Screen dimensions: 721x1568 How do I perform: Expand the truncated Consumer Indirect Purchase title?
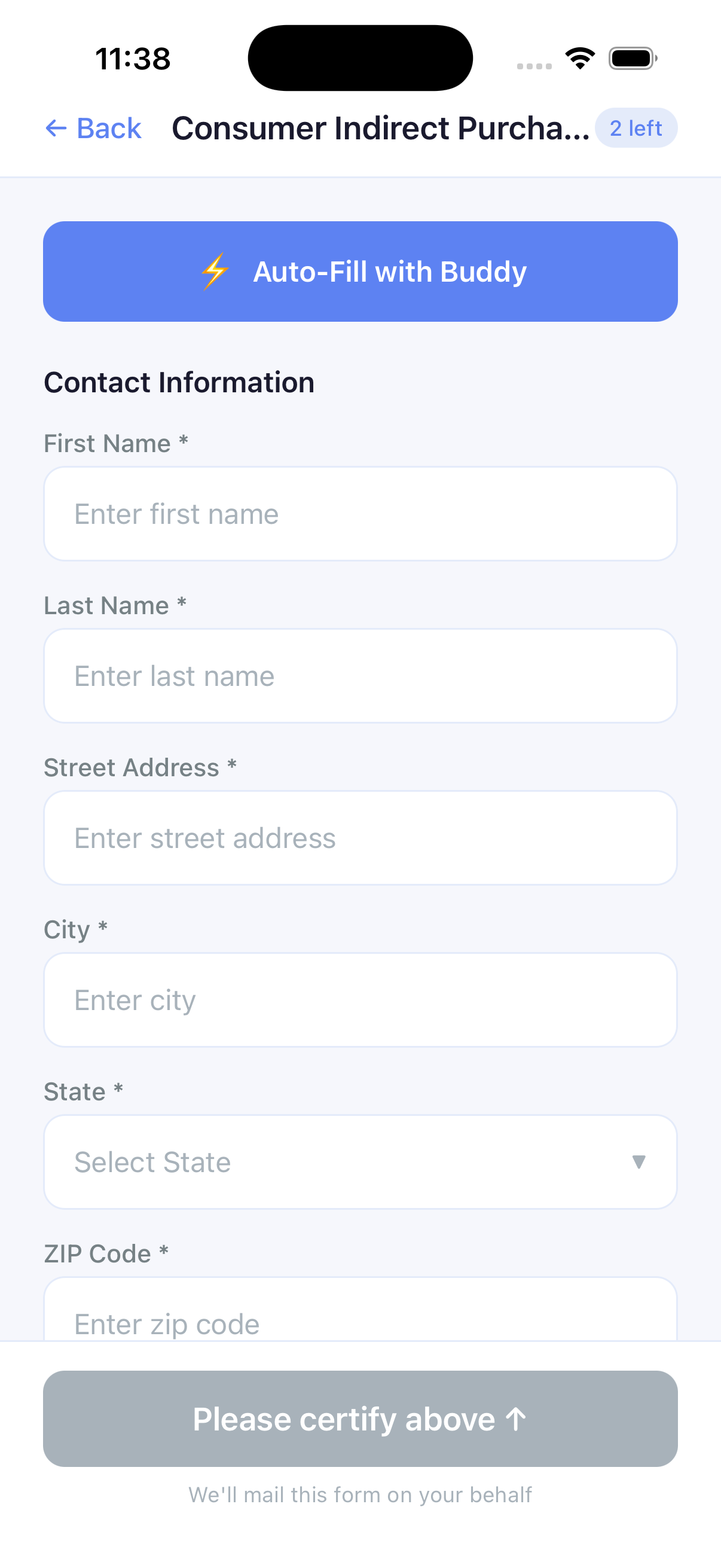click(x=380, y=128)
